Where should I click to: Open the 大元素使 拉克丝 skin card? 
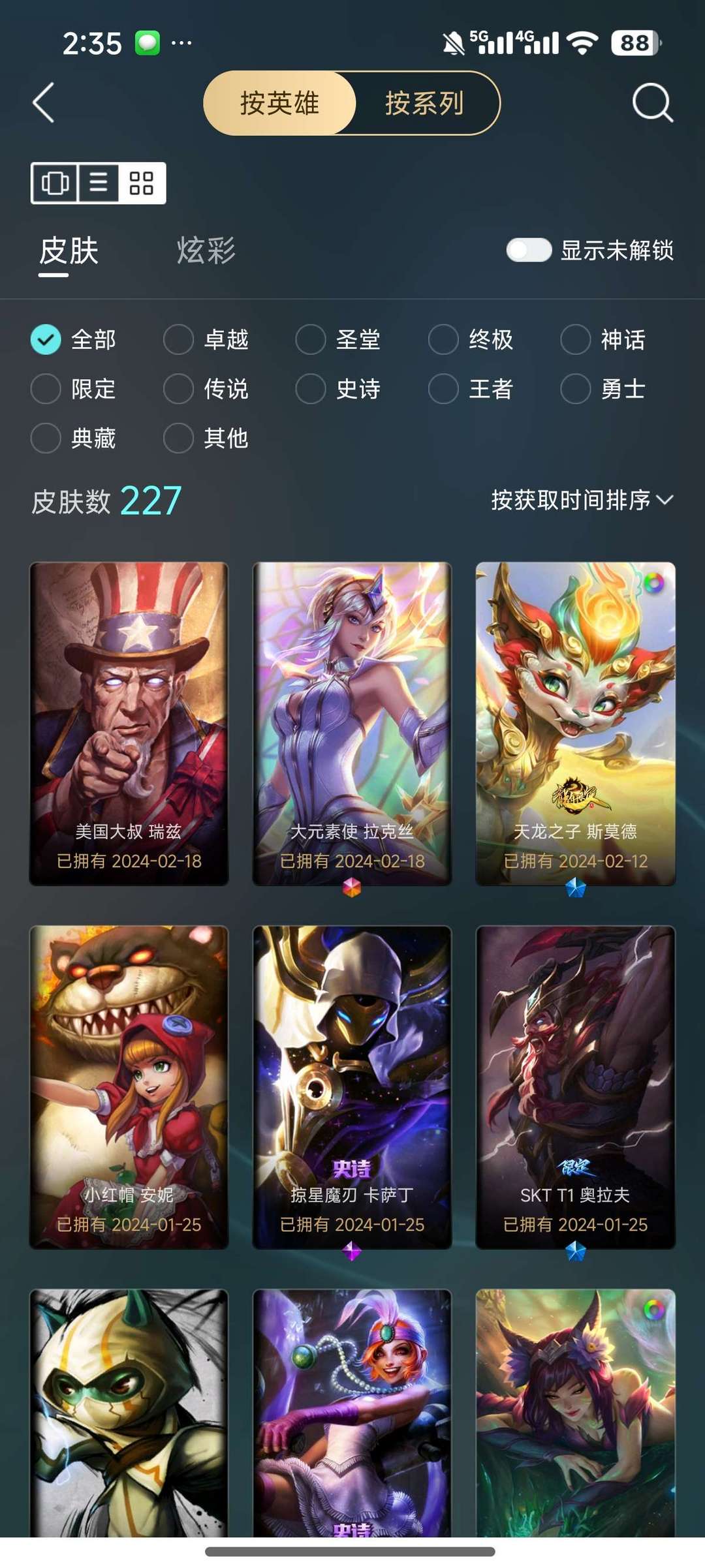[x=352, y=723]
